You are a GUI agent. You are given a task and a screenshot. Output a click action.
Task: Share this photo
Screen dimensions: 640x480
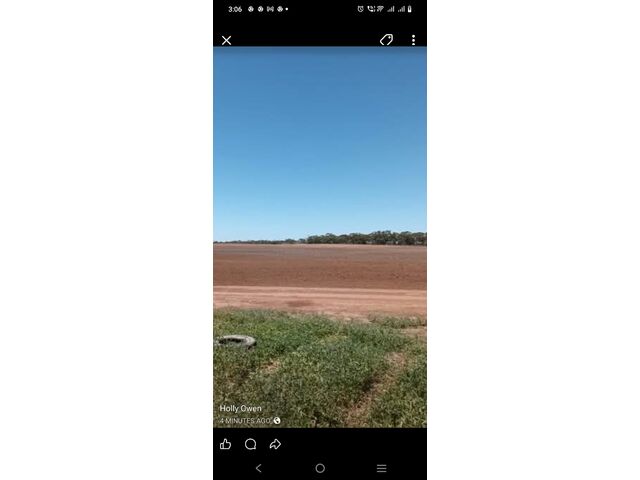(275, 444)
